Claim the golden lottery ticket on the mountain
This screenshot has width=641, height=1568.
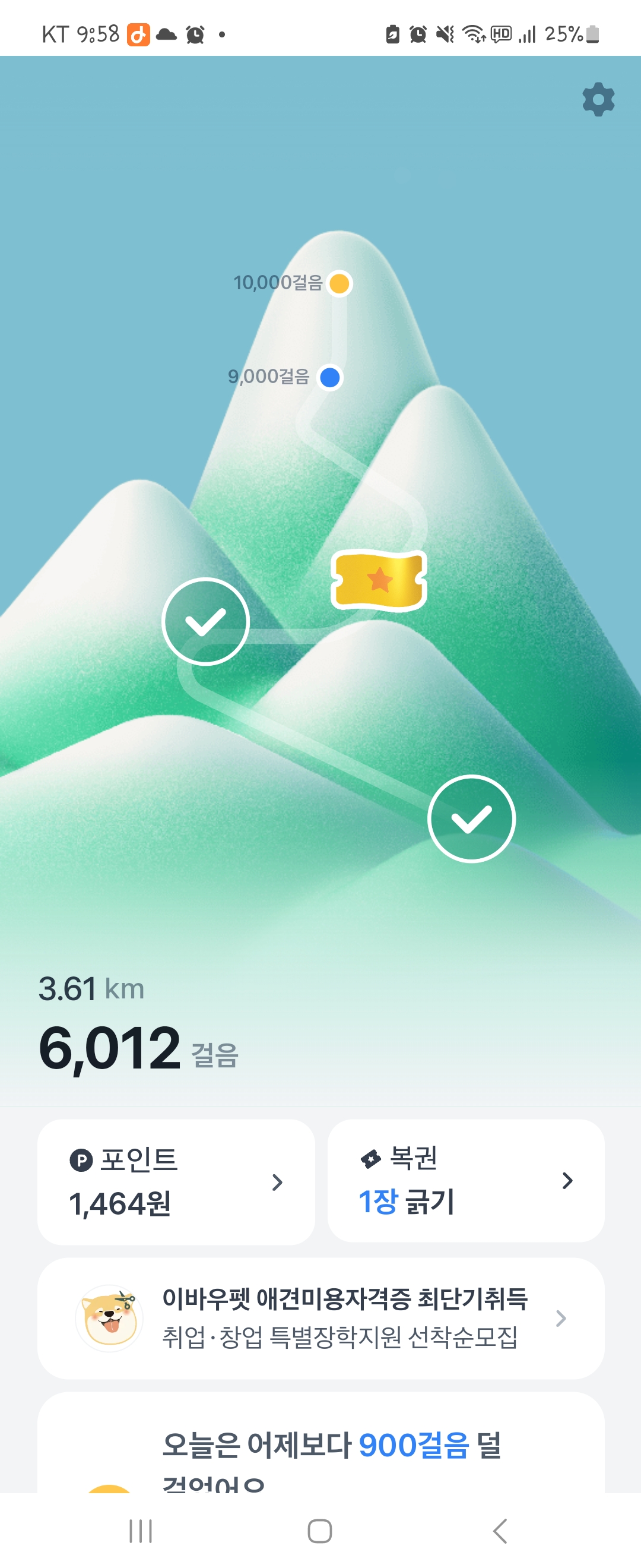coord(378,580)
